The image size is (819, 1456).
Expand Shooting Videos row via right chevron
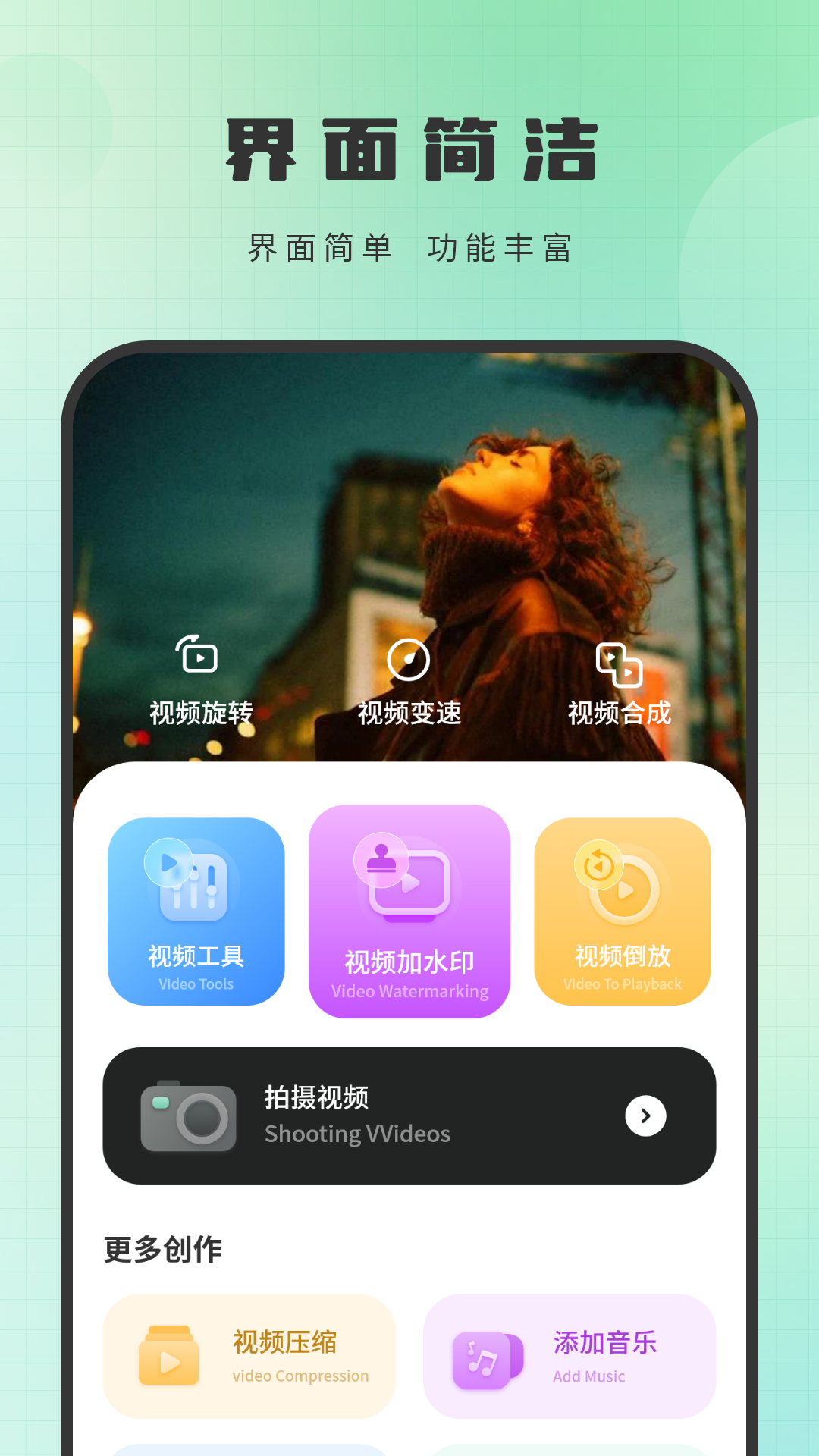pyautogui.click(x=645, y=1116)
